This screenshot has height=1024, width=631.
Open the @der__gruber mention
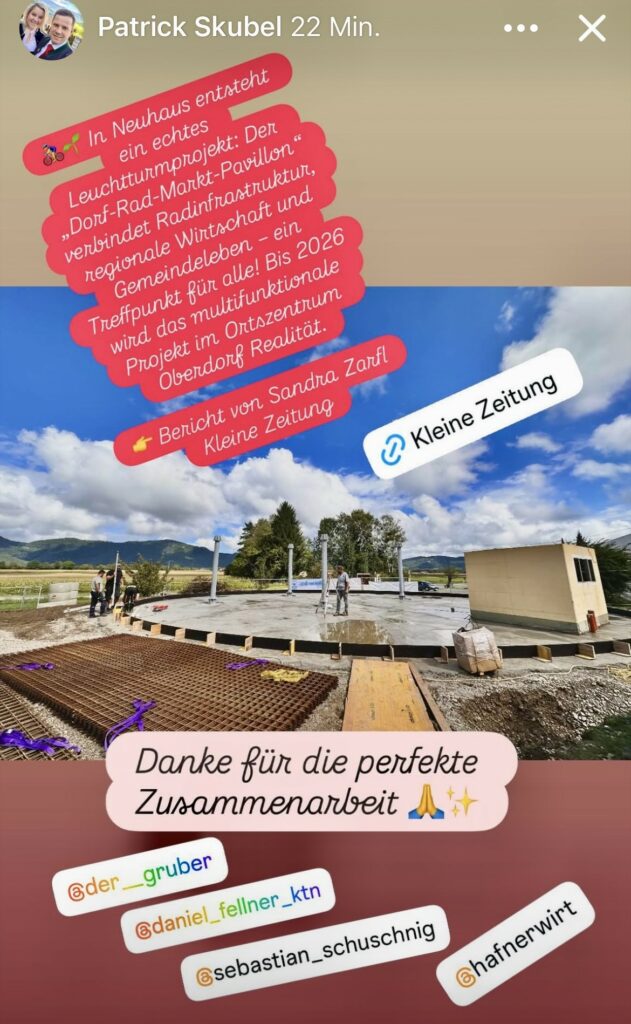pyautogui.click(x=139, y=877)
